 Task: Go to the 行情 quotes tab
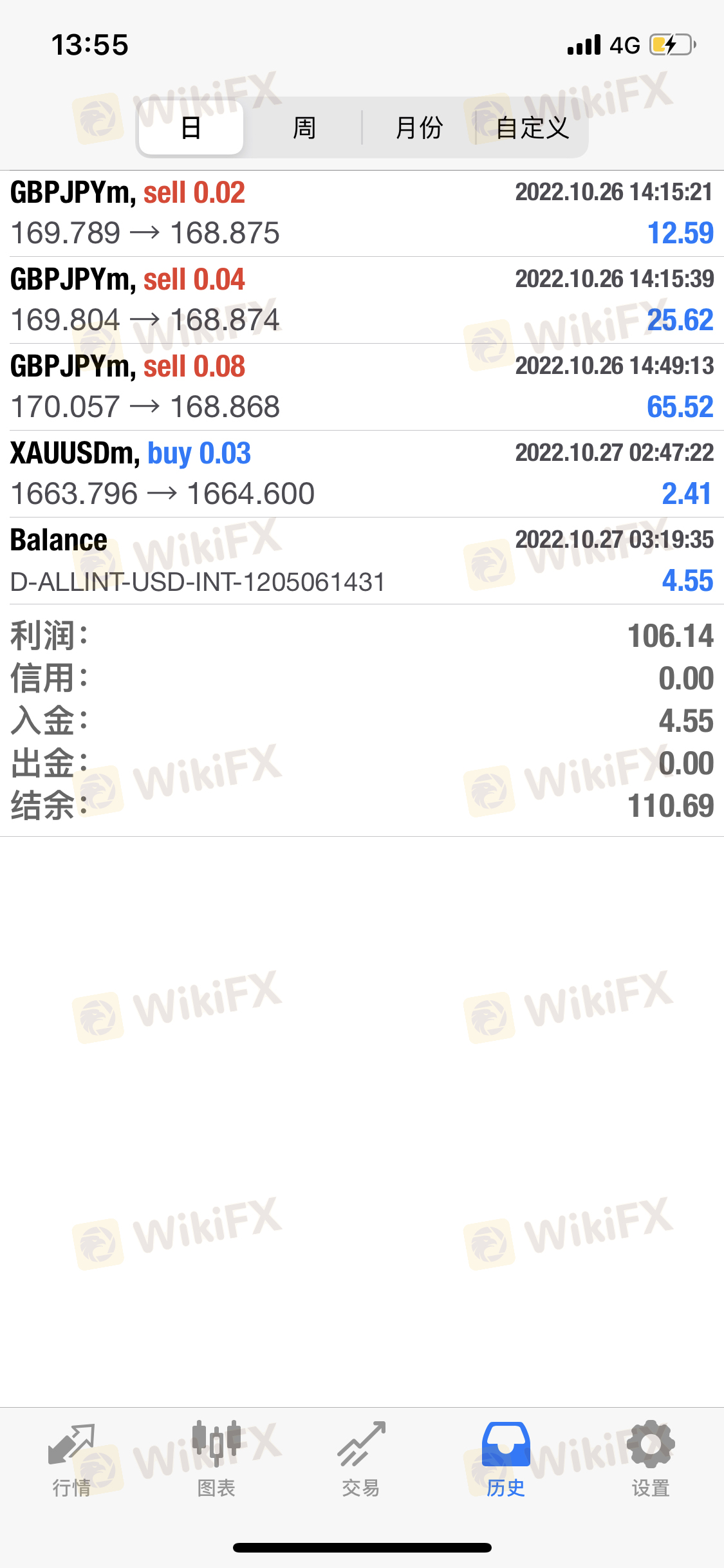click(x=71, y=1460)
